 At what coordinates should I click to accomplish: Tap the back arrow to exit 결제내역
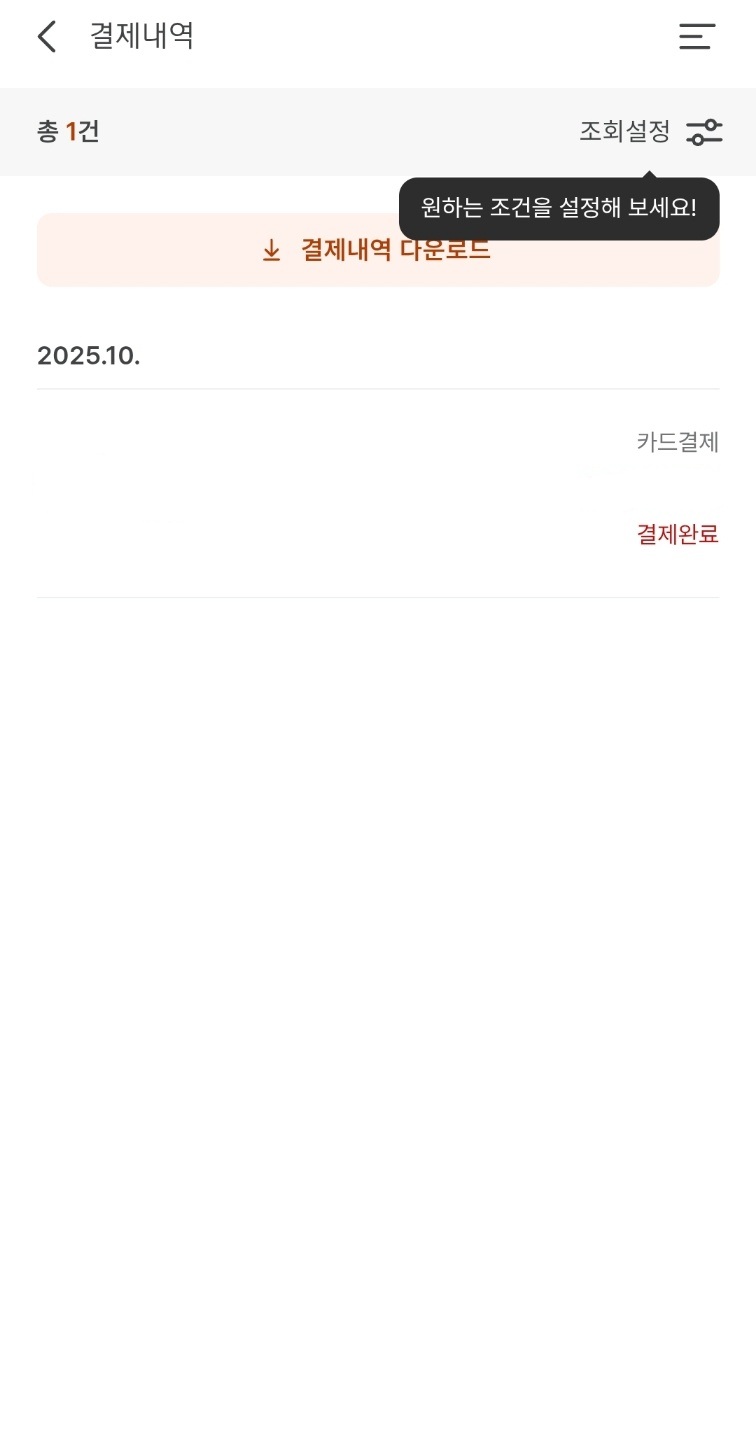46,36
